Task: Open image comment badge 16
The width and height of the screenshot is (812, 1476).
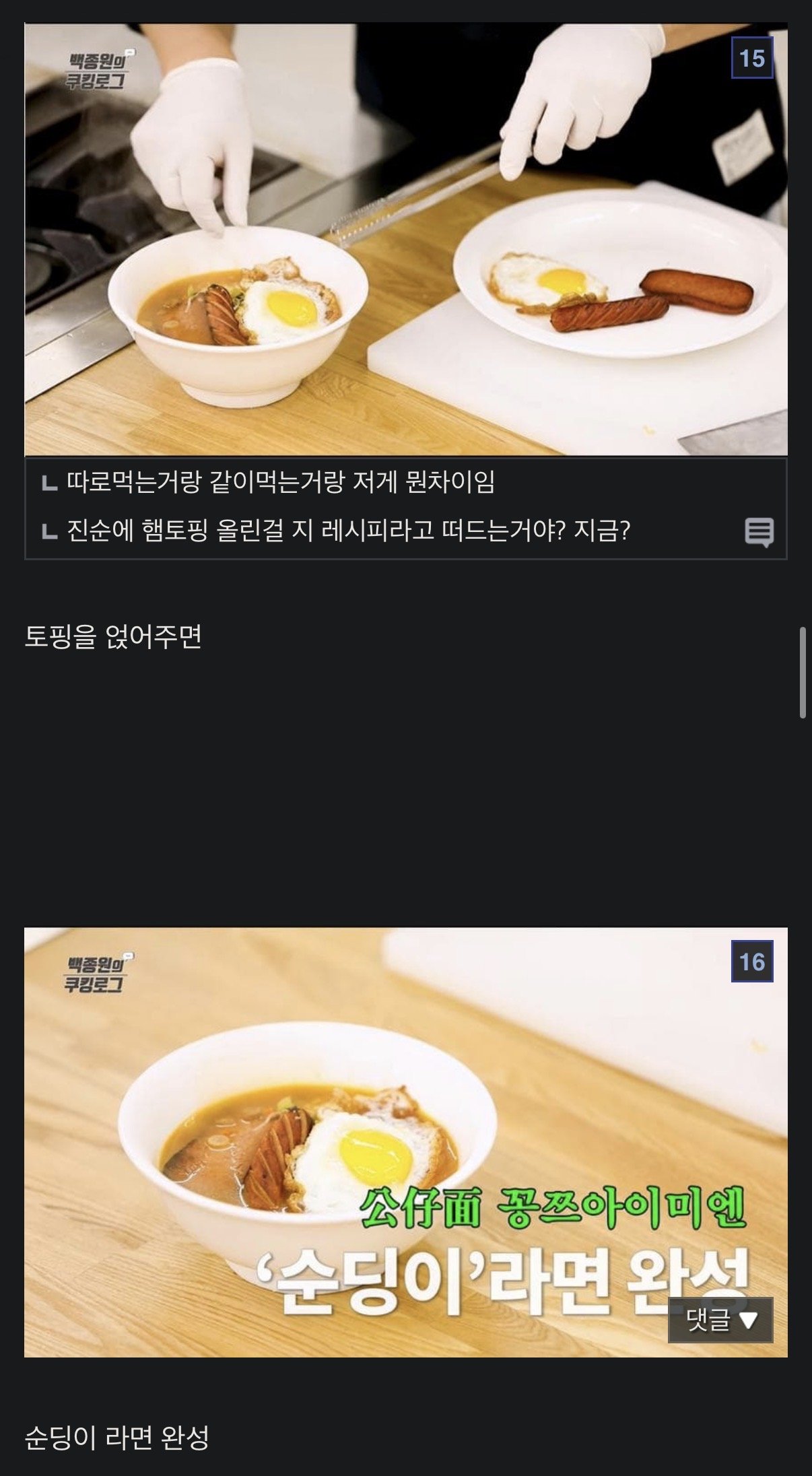Action: [x=751, y=961]
